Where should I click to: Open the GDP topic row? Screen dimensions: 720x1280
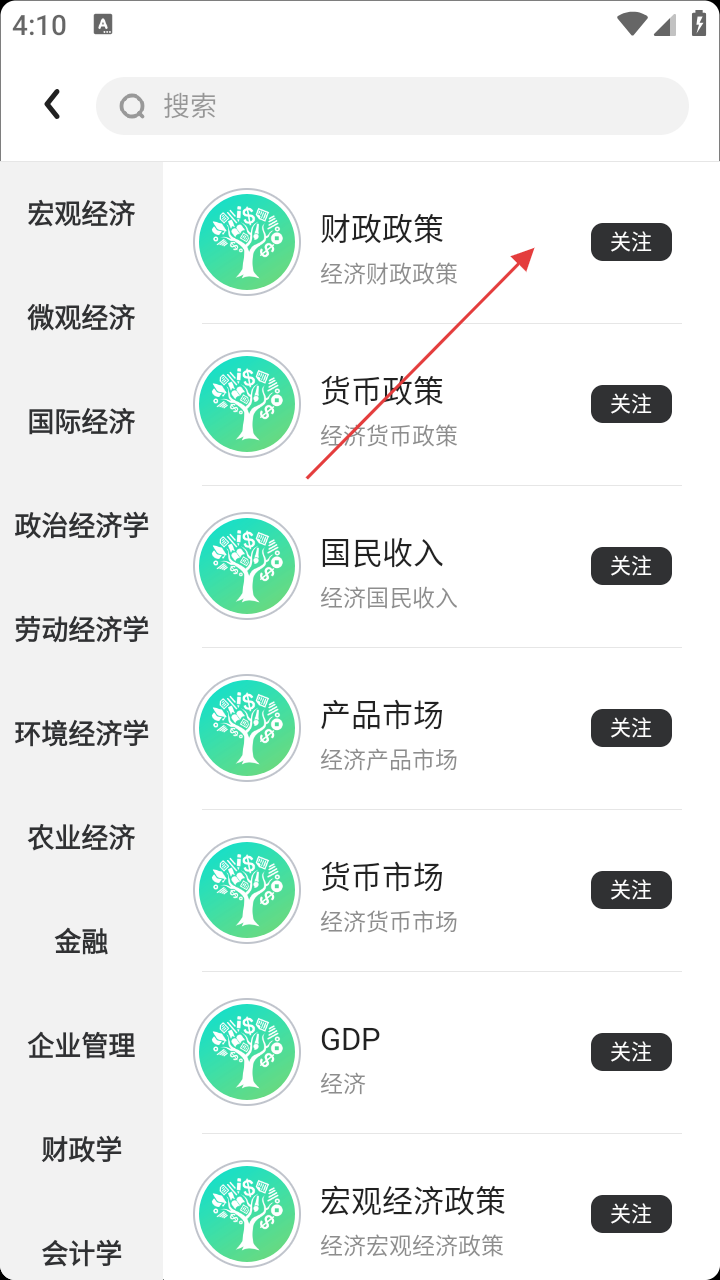click(x=350, y=1052)
